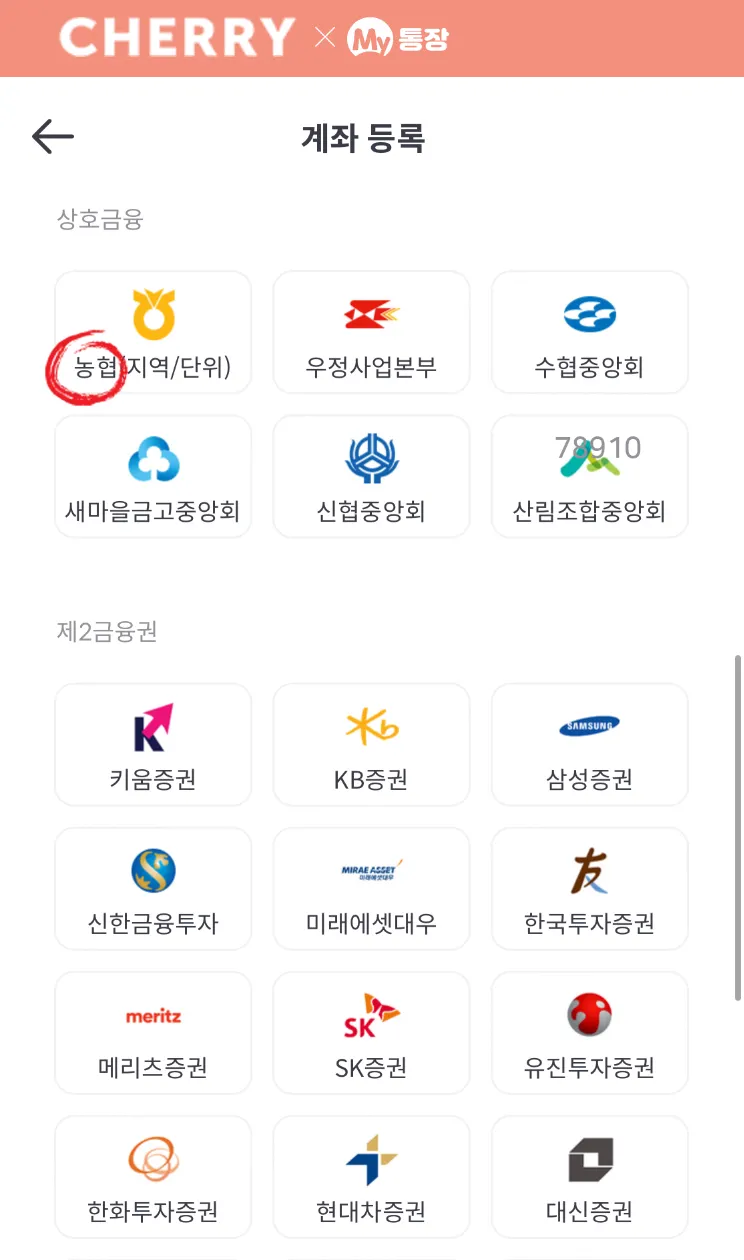Screen dimensions: 744x1260
Task: Choose 산림조합중앙회
Action: click(x=589, y=477)
